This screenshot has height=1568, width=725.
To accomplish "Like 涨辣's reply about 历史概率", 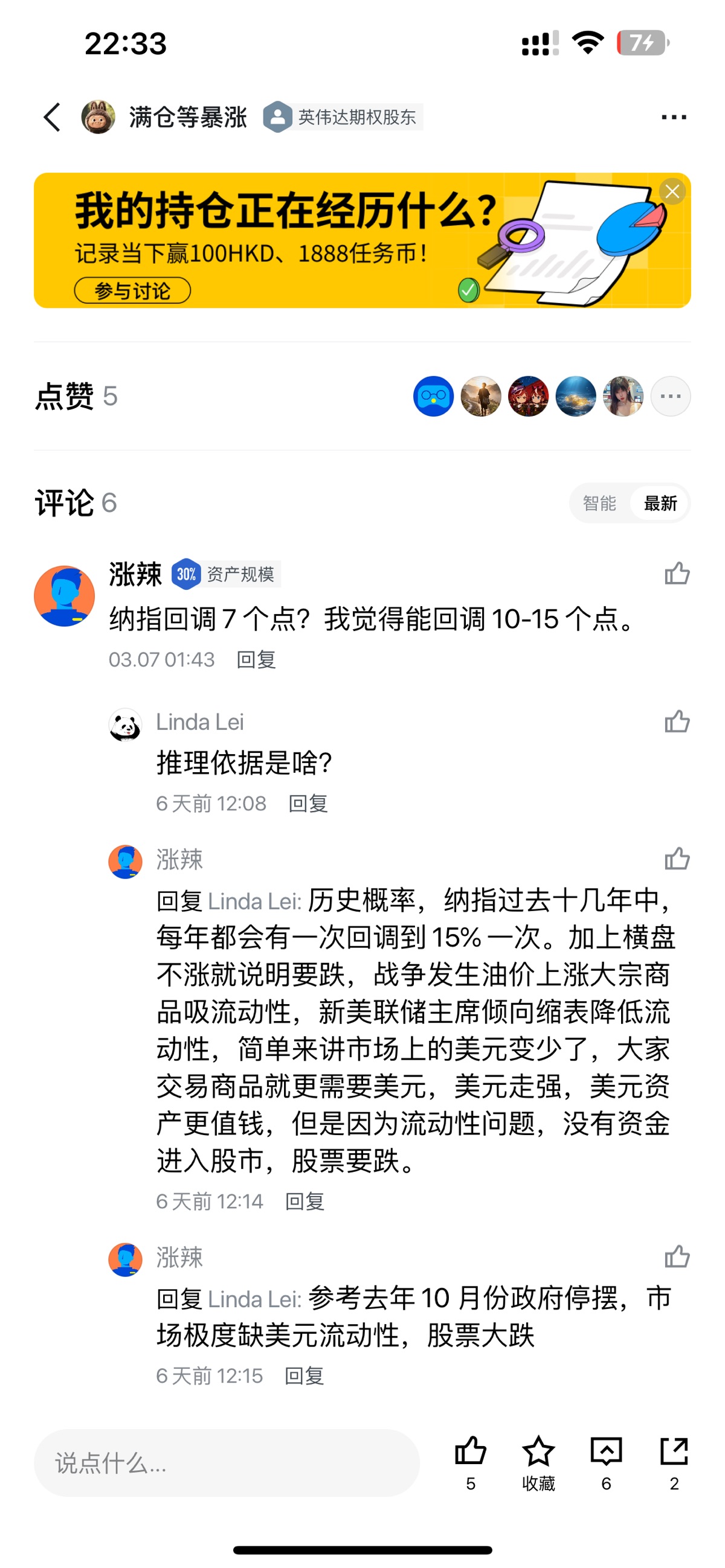I will click(677, 860).
